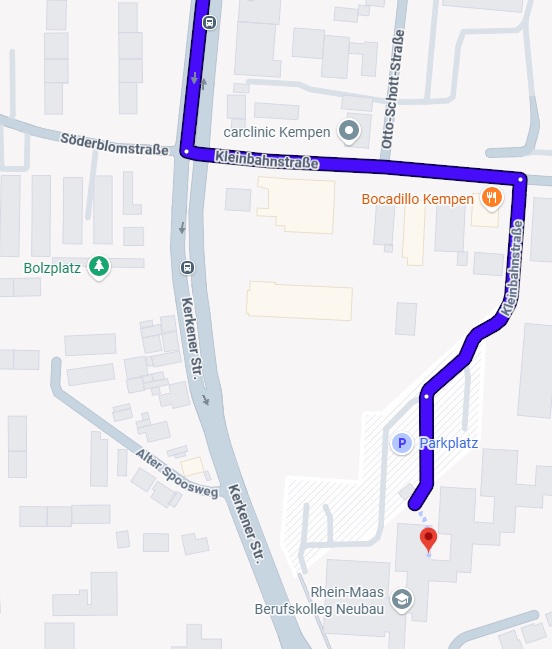Image resolution: width=552 pixels, height=649 pixels.
Task: Select Rhein-Maas Berufskolleg Neubau school marker
Action: click(402, 600)
